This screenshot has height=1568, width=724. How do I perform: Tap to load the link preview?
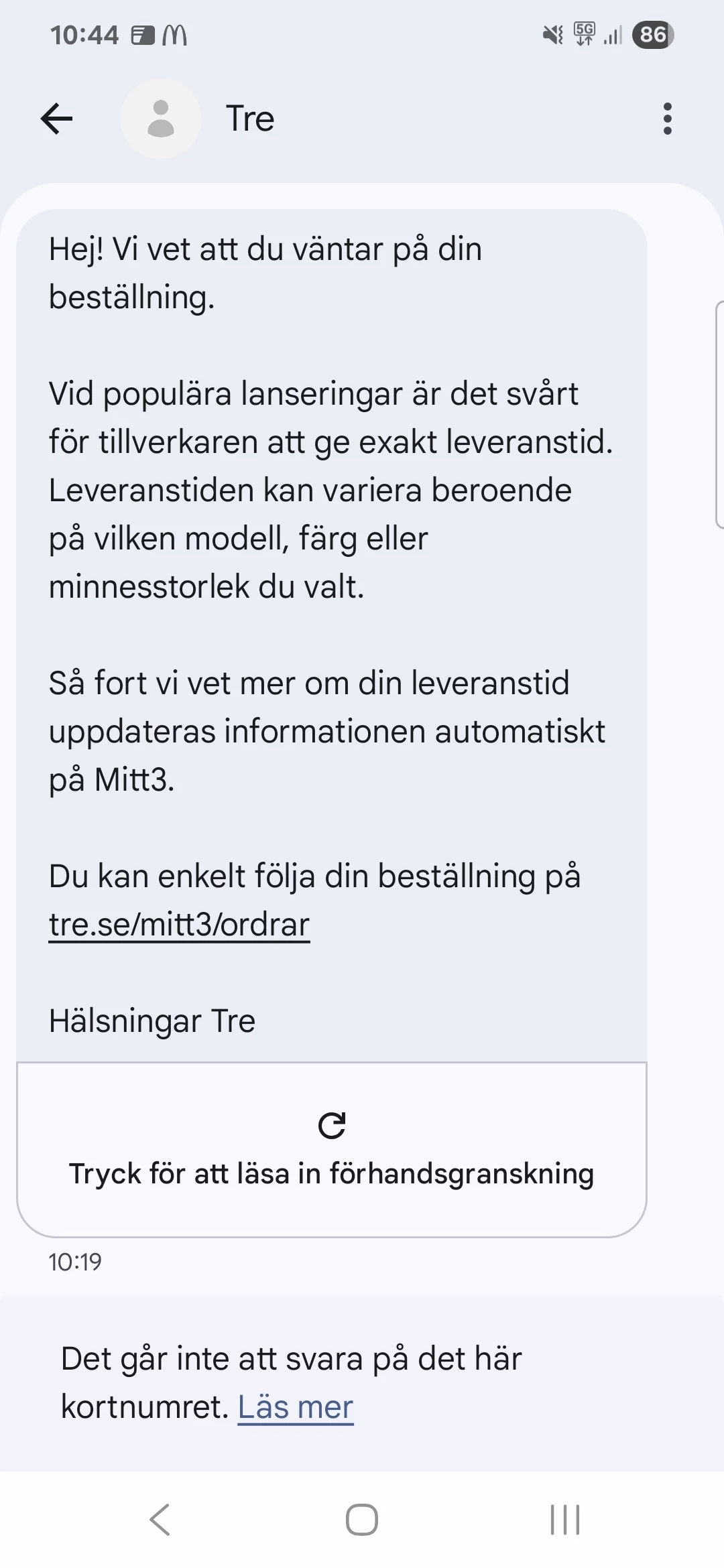point(331,1149)
